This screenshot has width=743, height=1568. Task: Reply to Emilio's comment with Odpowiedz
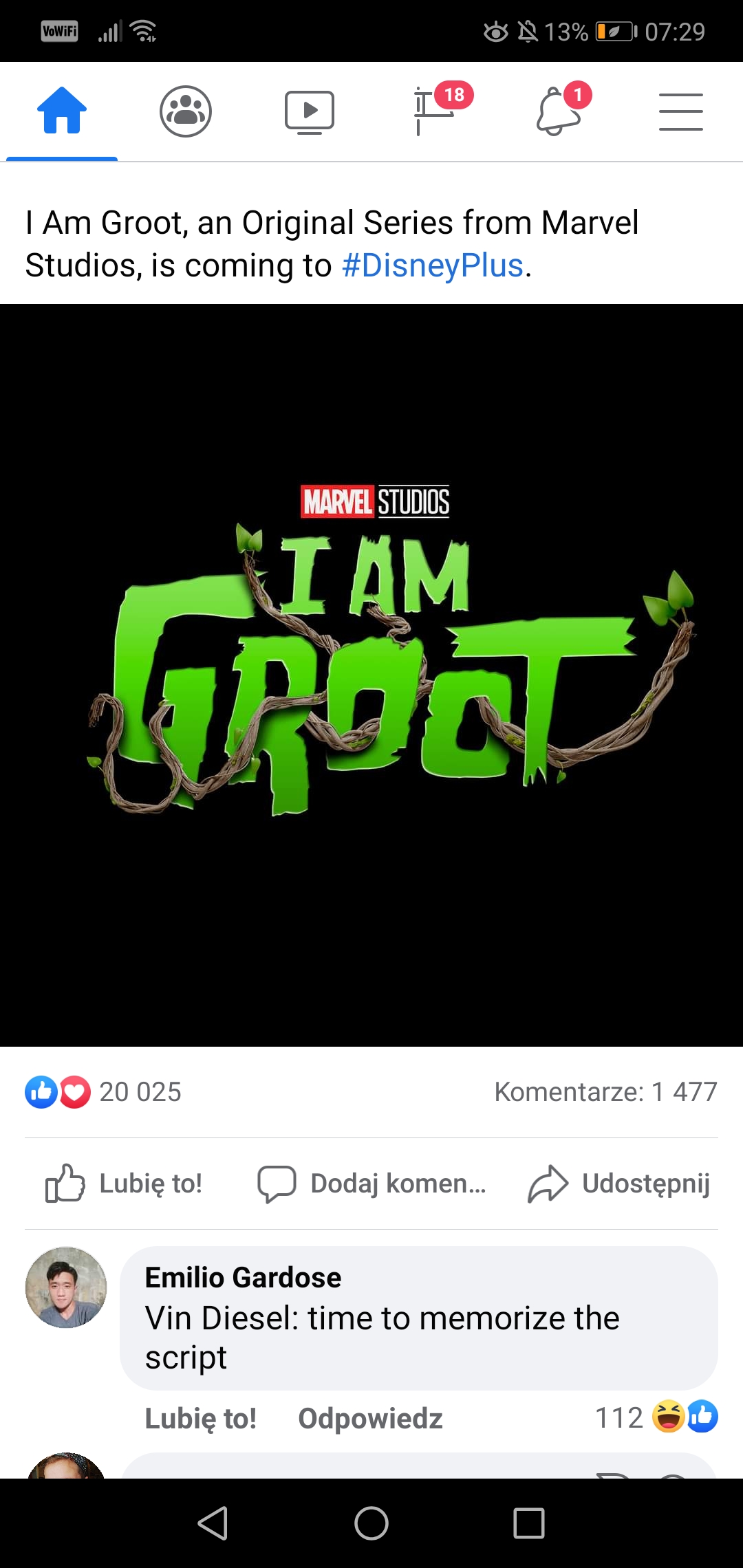click(370, 1418)
